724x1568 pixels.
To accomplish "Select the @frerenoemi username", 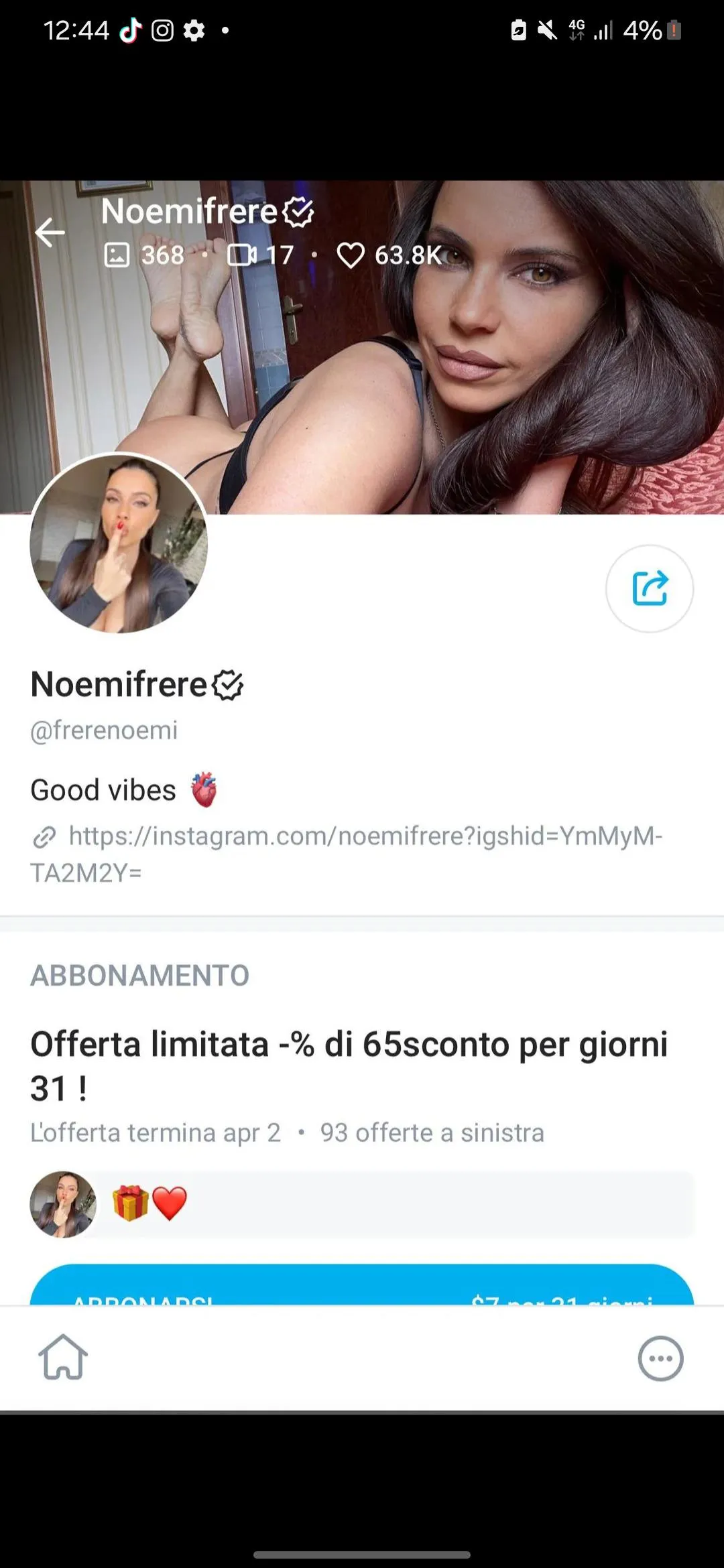I will point(103,731).
